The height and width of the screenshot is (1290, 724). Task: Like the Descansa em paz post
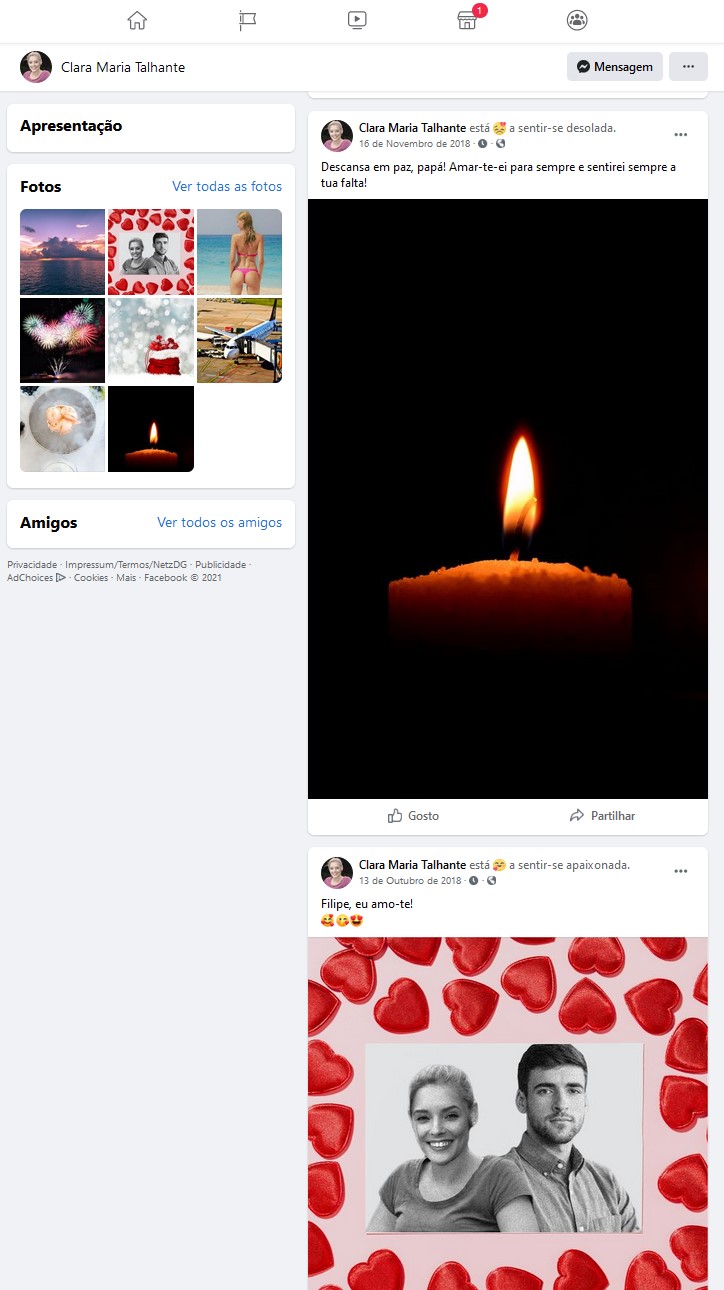coord(413,816)
